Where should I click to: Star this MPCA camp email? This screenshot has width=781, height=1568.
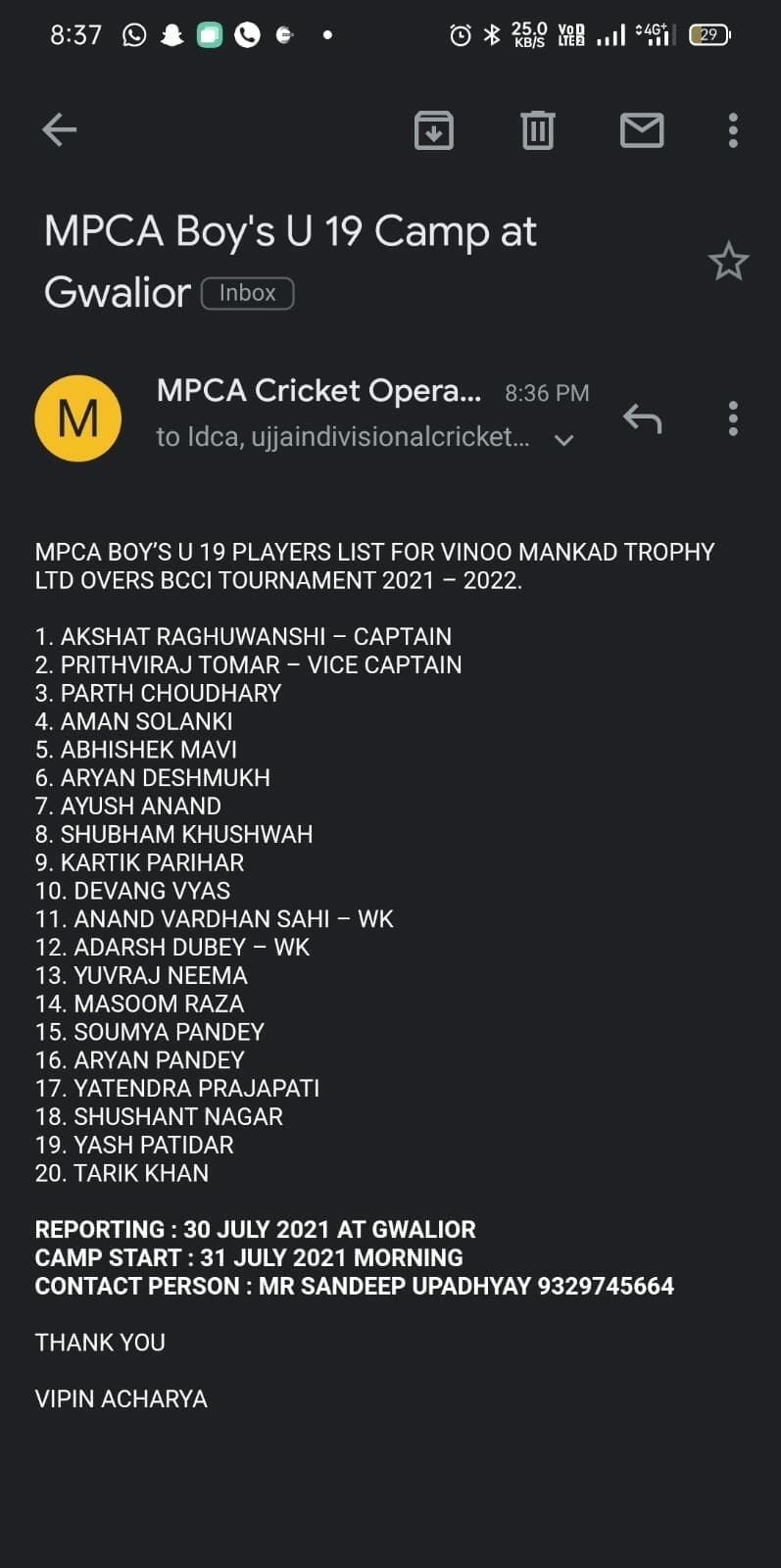point(728,262)
